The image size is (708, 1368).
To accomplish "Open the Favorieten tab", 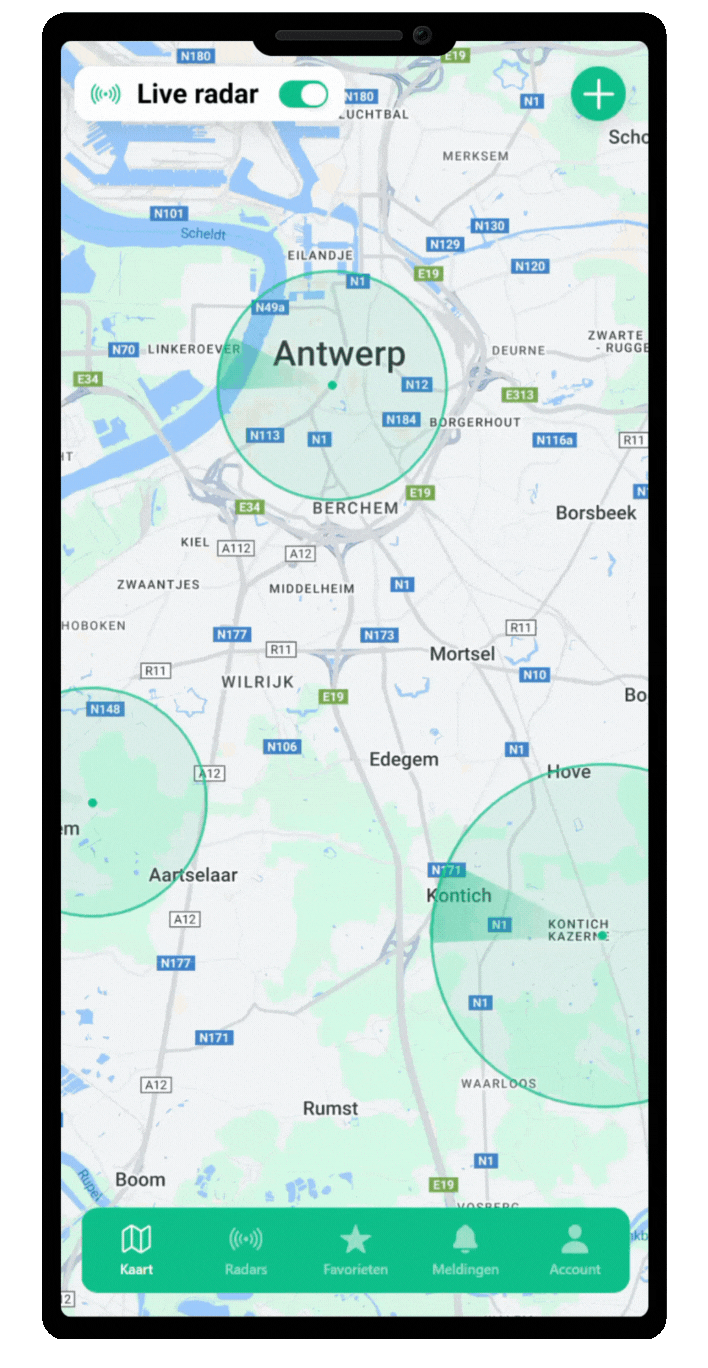I will [355, 1250].
